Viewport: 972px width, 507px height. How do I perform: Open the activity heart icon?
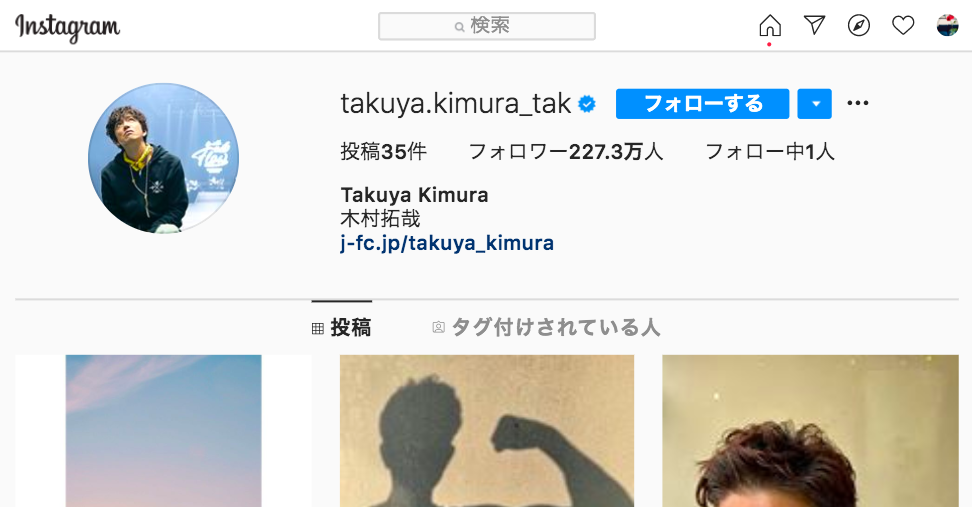(903, 26)
